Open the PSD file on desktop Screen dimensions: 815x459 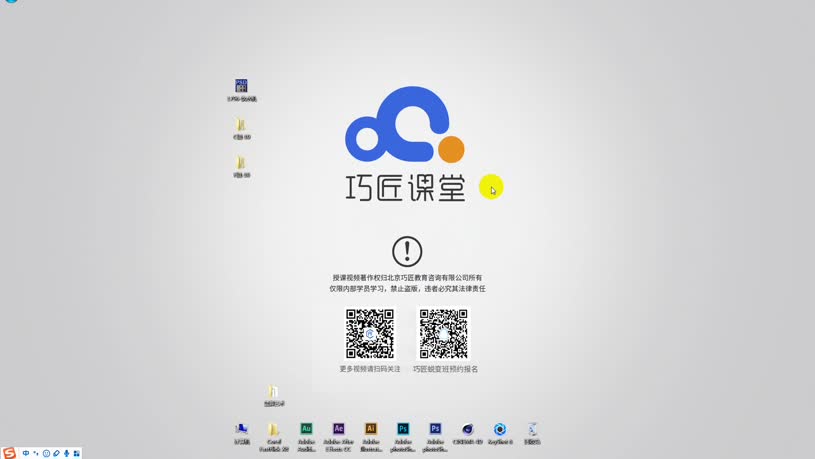241,86
